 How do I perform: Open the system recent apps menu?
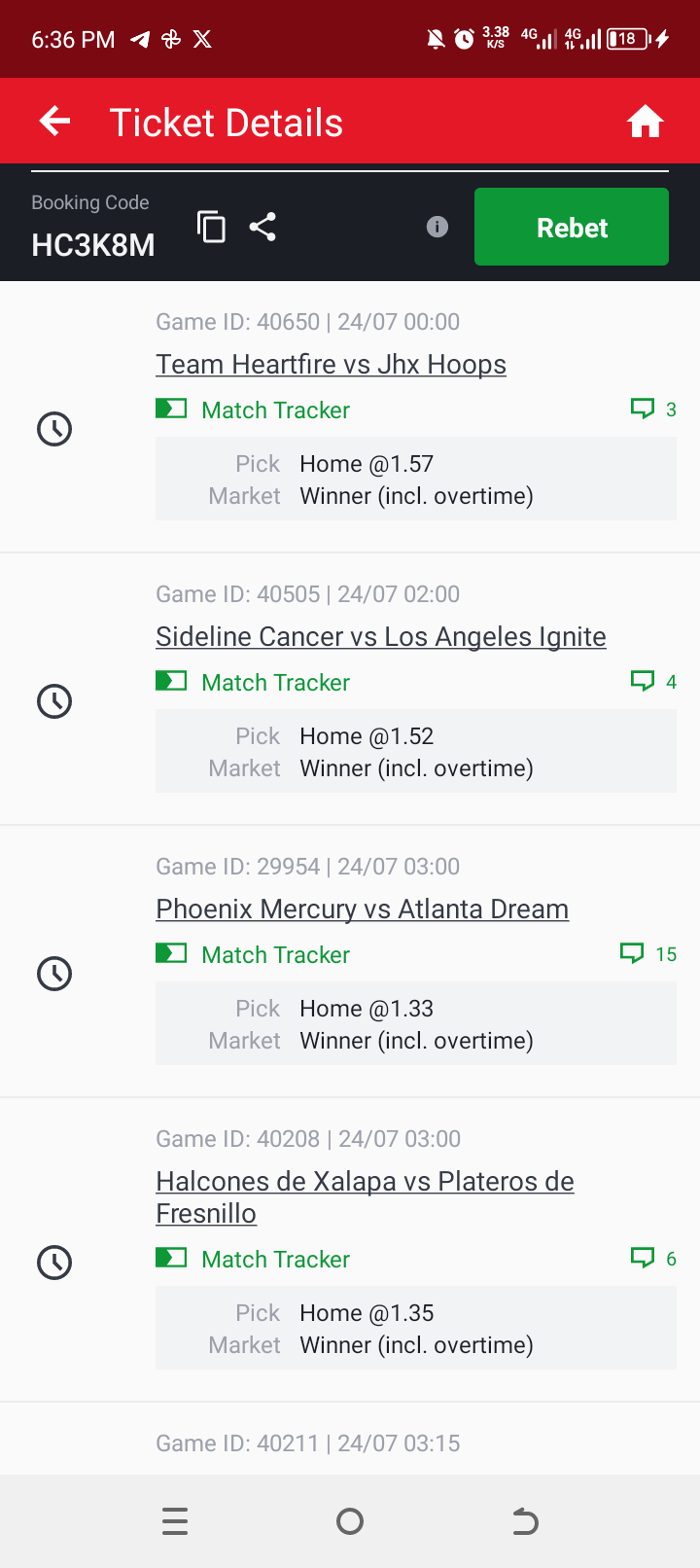tap(175, 1521)
